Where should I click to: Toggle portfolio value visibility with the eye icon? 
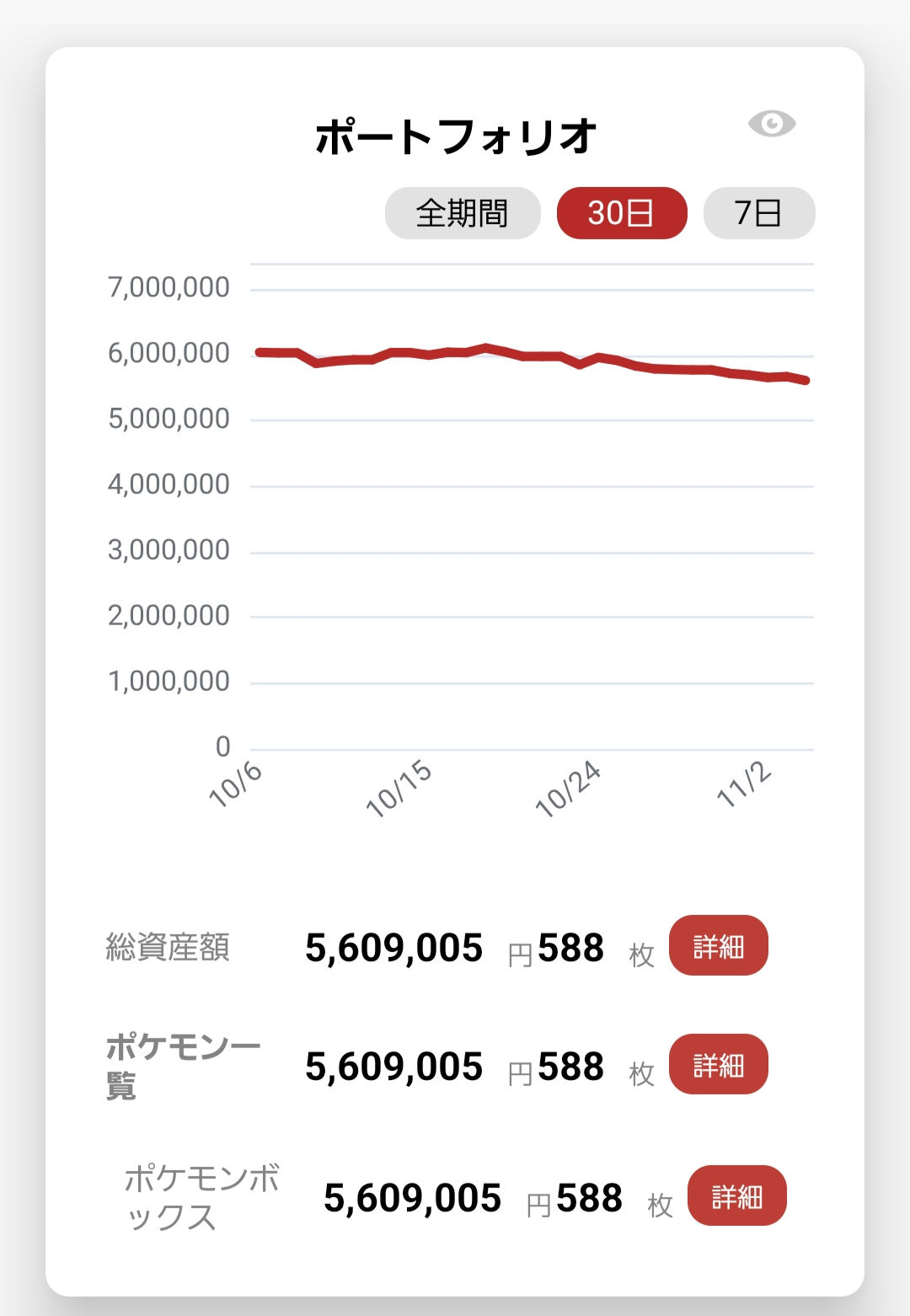click(x=772, y=124)
